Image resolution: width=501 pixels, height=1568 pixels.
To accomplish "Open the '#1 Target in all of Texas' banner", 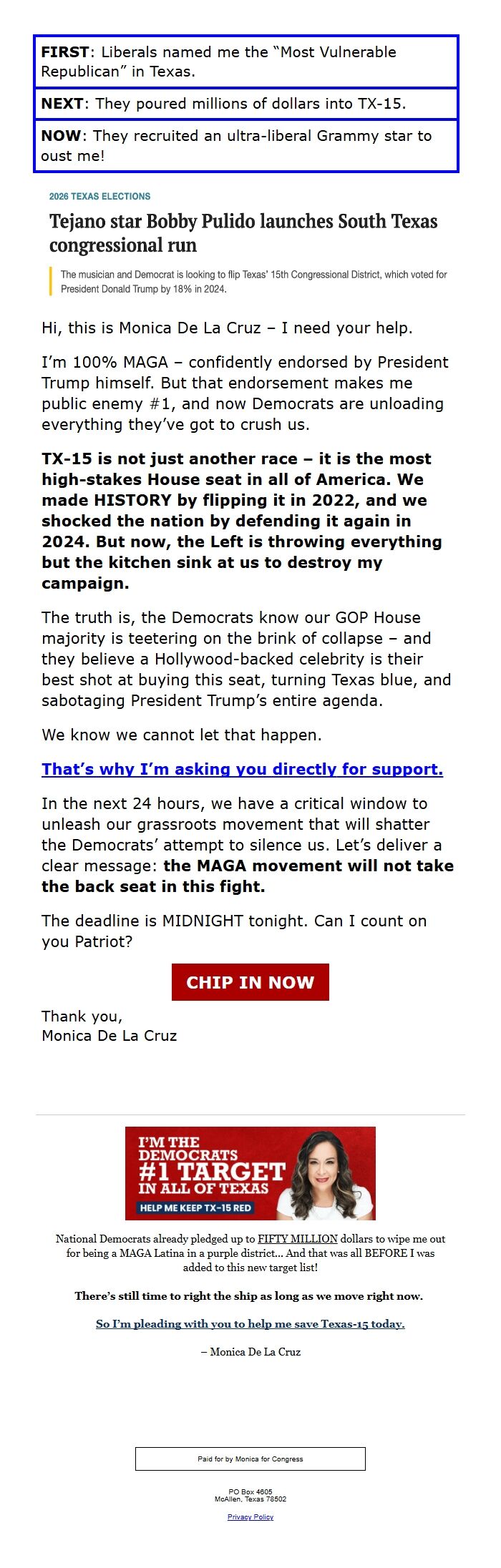I will tap(250, 1173).
